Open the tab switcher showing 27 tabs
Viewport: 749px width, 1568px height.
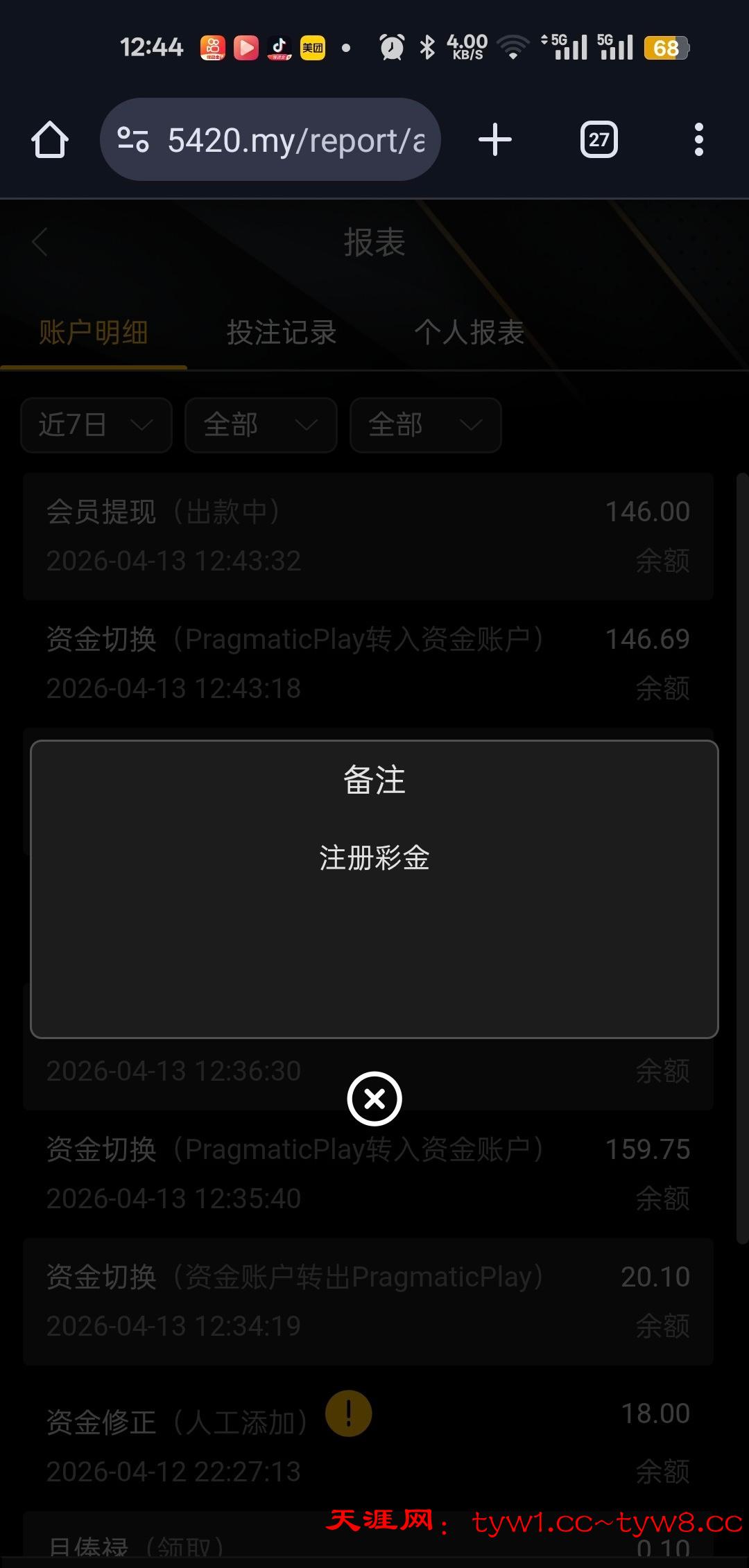(x=599, y=140)
